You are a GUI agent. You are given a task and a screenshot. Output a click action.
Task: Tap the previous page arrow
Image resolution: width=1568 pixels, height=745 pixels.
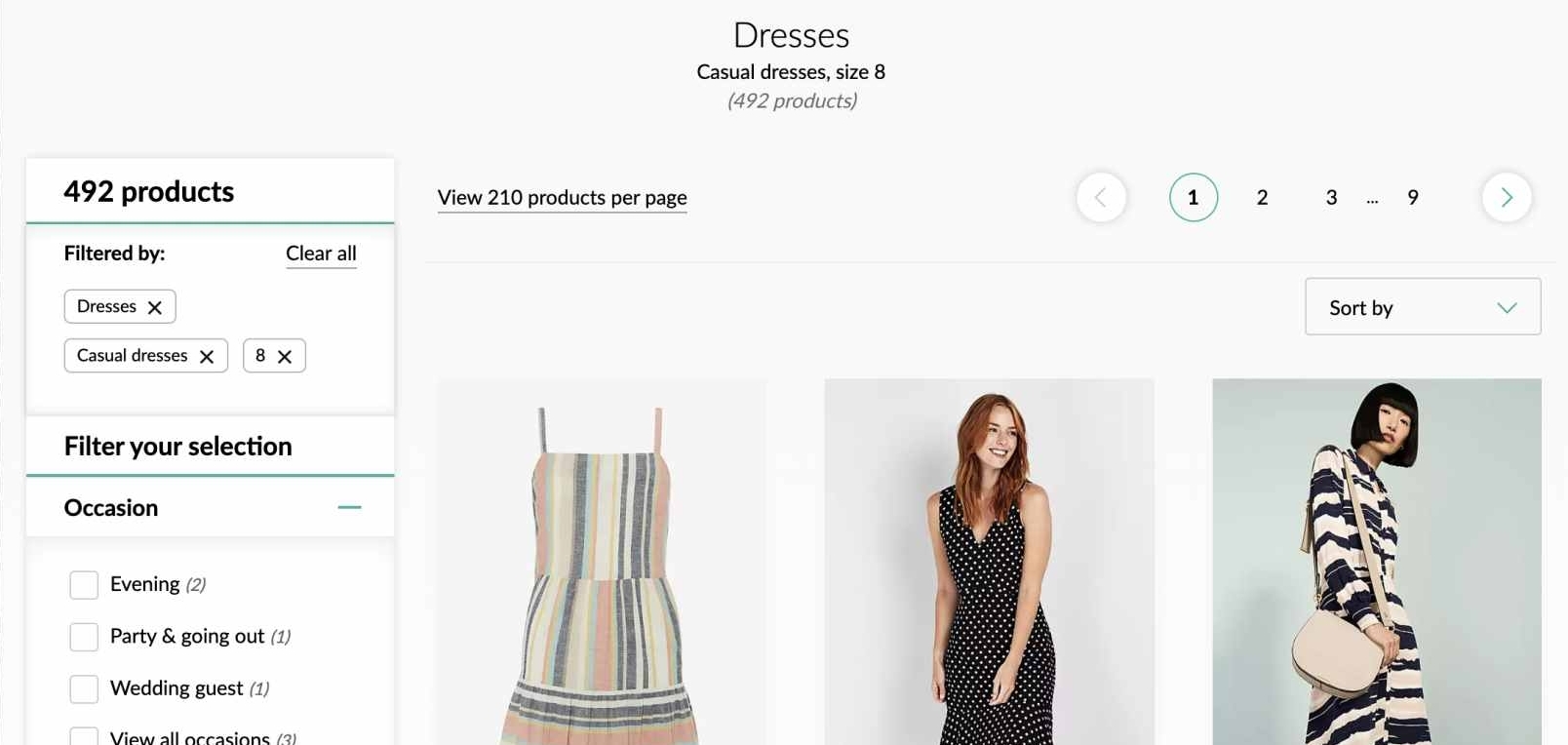[x=1101, y=198]
